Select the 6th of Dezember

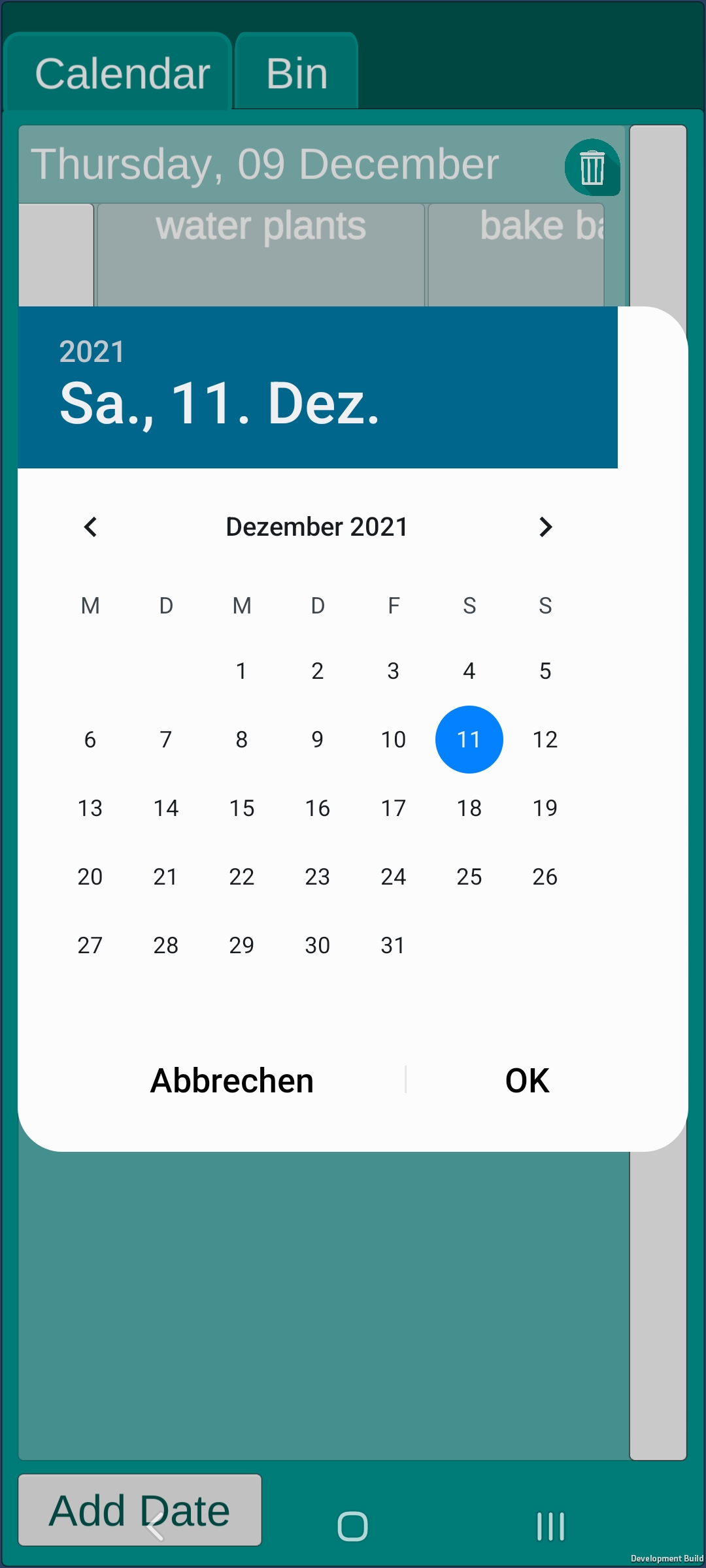point(90,740)
